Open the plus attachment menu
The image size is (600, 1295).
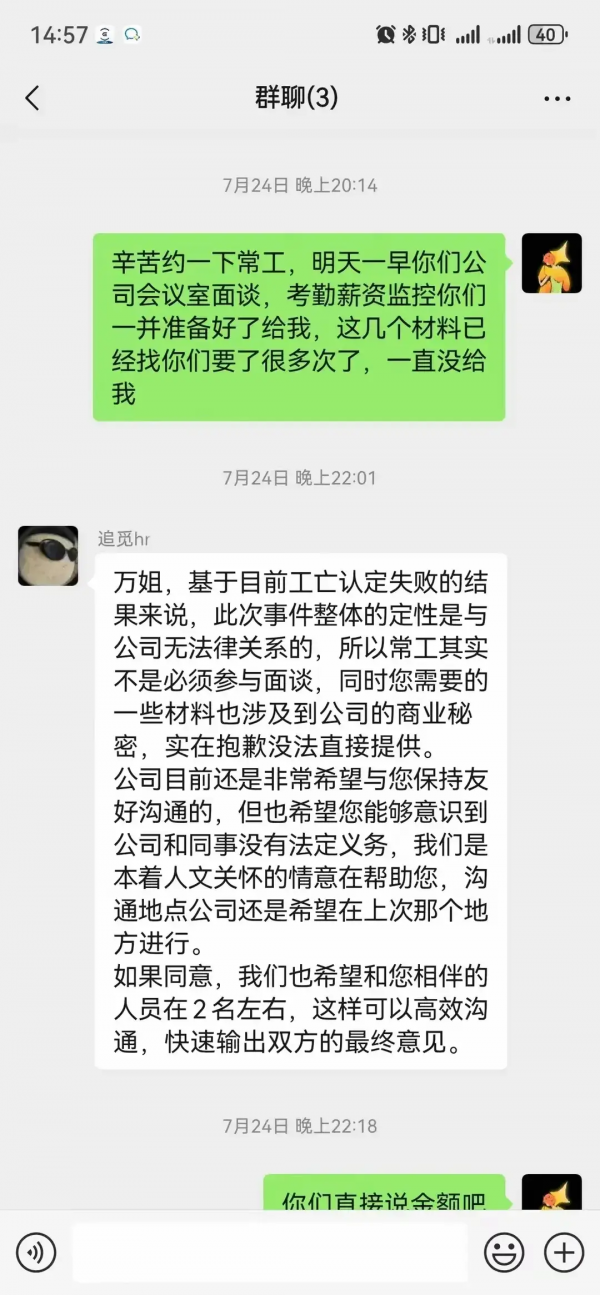(564, 1251)
